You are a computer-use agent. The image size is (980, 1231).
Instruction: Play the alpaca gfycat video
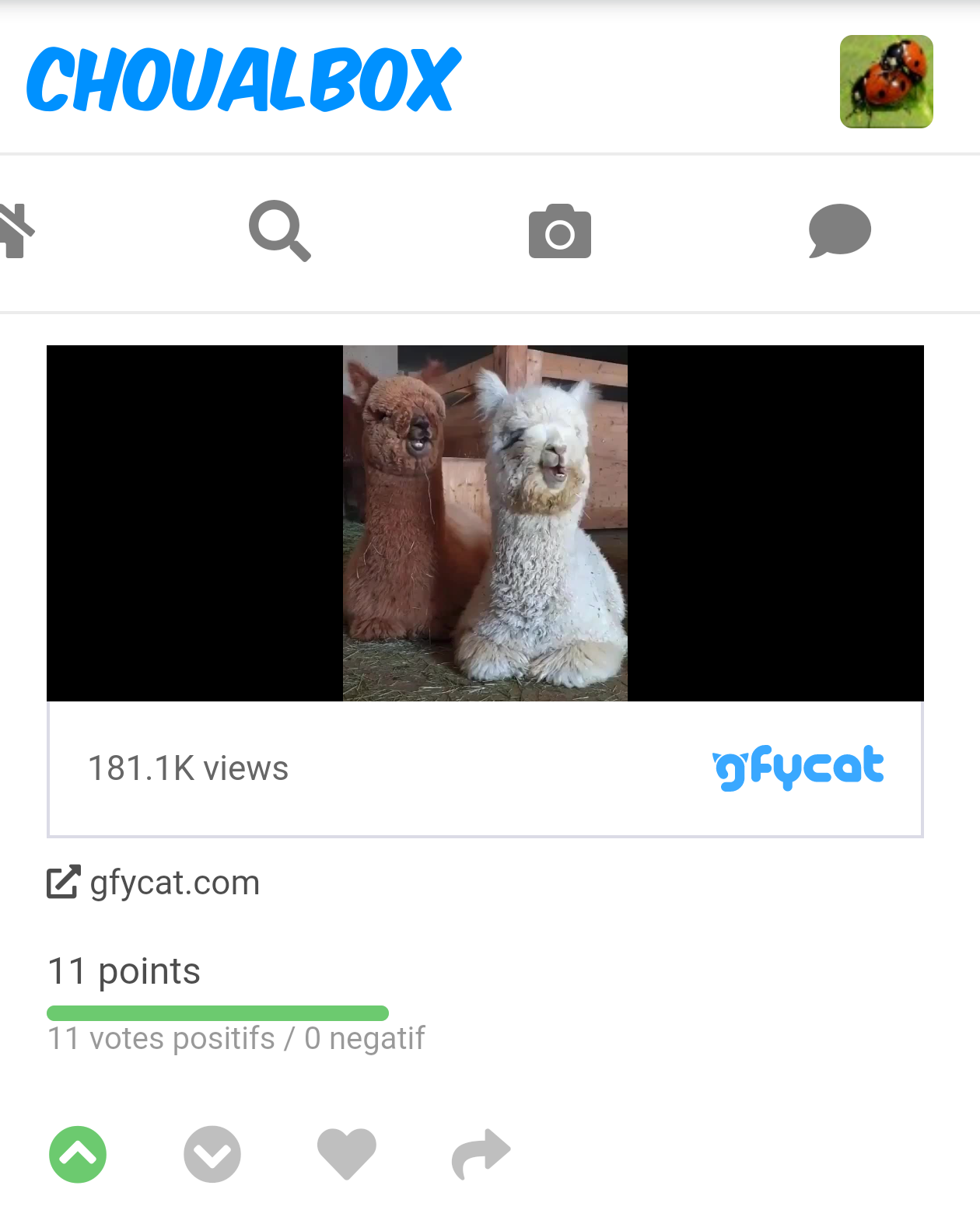click(485, 523)
